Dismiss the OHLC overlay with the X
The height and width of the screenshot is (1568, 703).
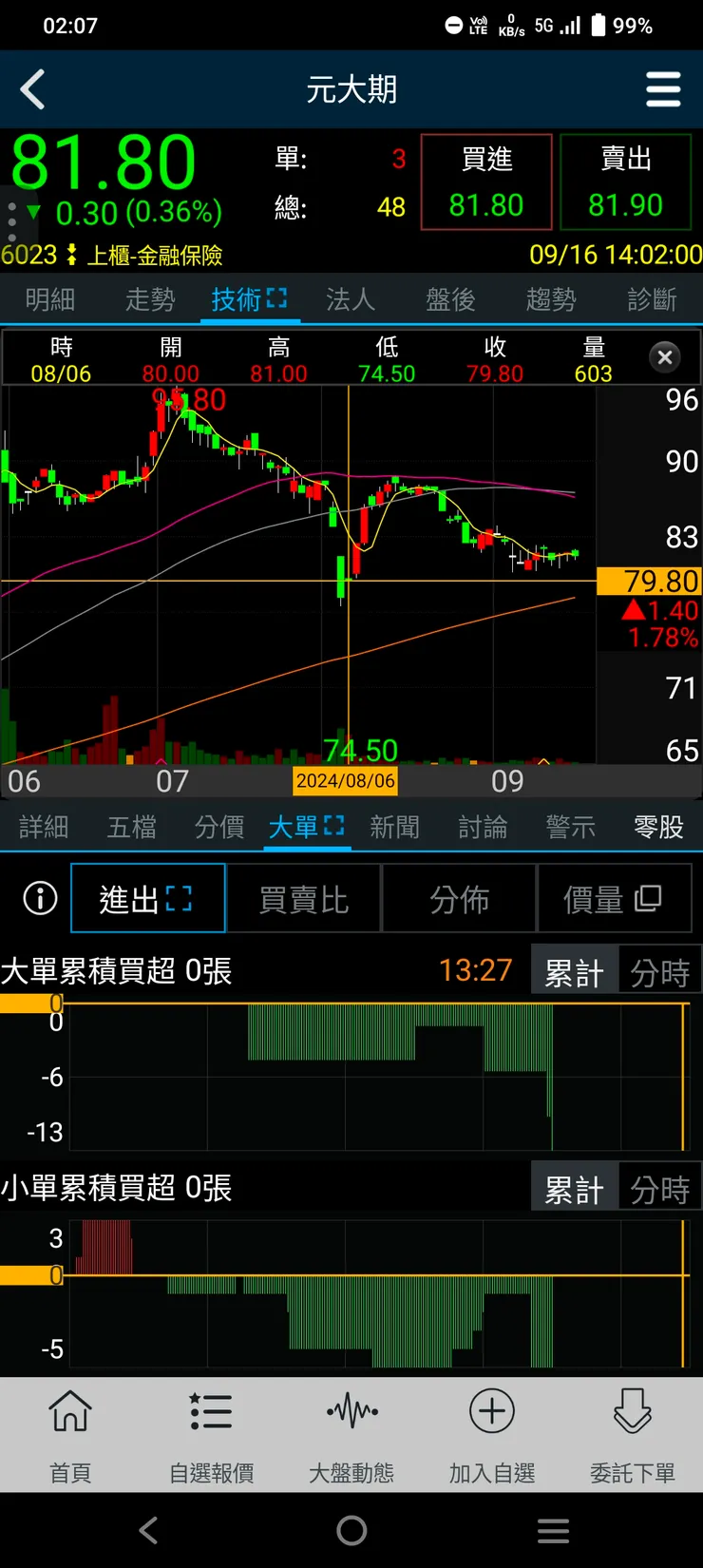pos(664,357)
